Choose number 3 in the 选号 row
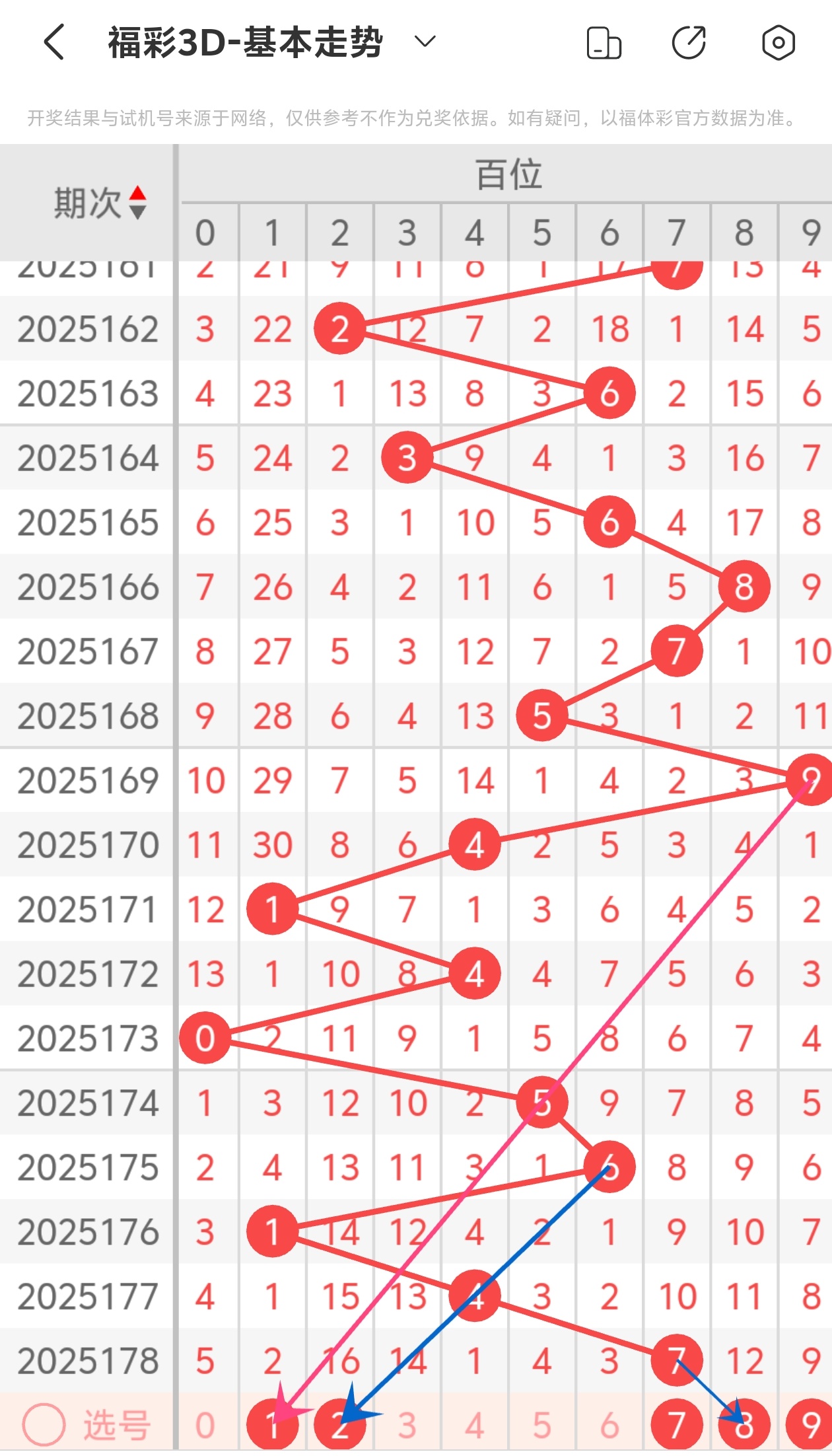Screen dimensions: 832x1456 point(407,1425)
